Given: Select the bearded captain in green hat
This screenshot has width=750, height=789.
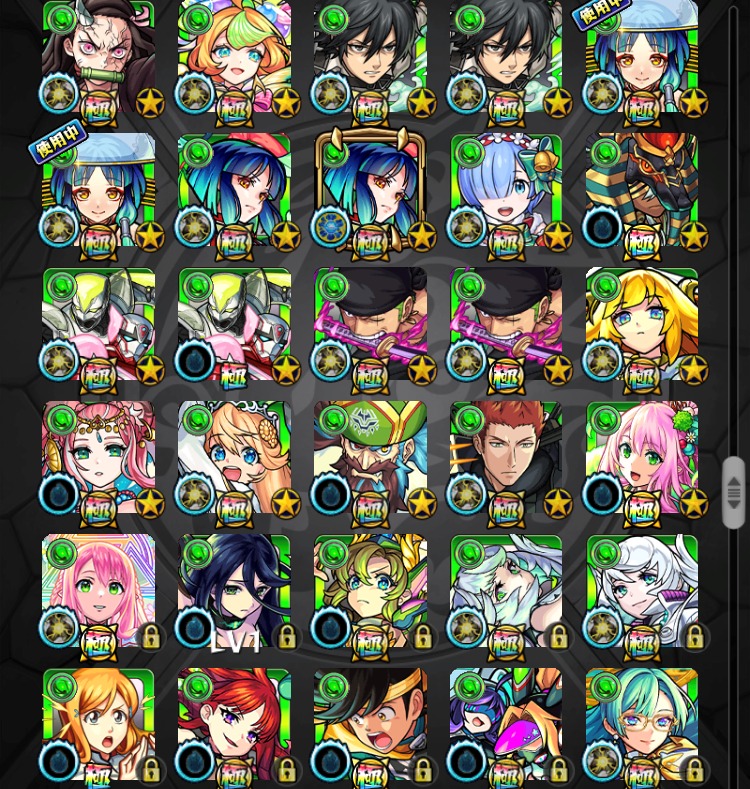Looking at the screenshot, I should coord(370,460).
